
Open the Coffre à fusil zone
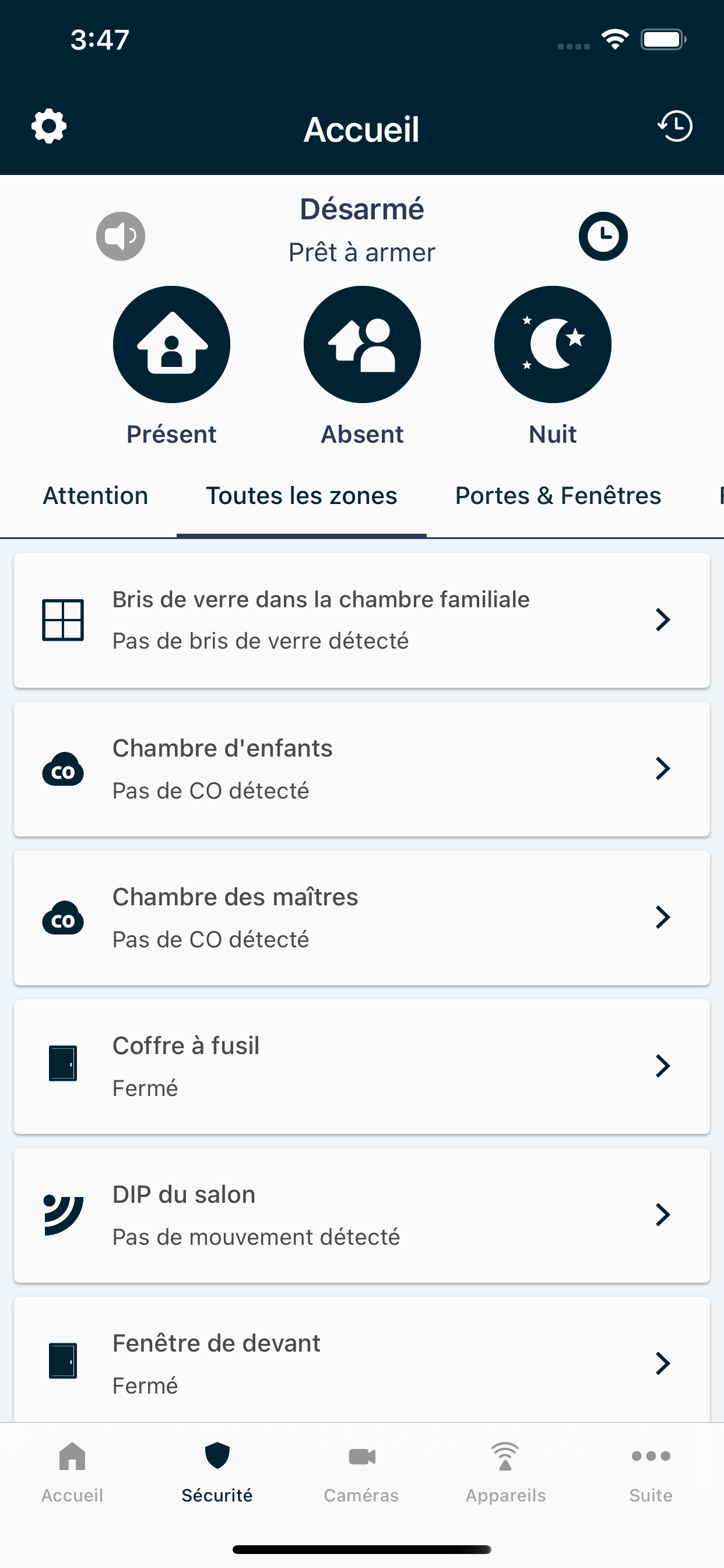(362, 1066)
